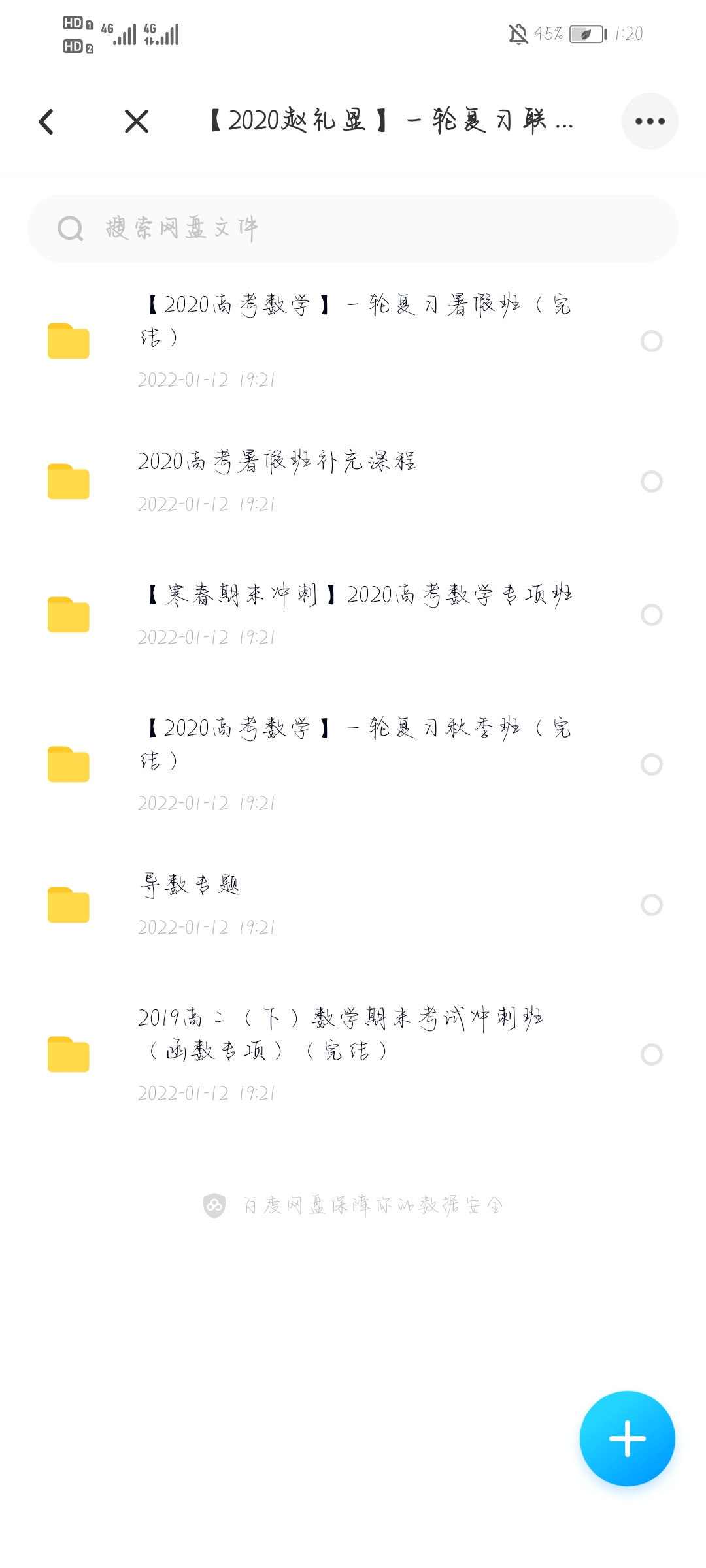Select the 【寒春期末冲刺】 folder circle
This screenshot has width=706, height=1568.
[x=652, y=615]
